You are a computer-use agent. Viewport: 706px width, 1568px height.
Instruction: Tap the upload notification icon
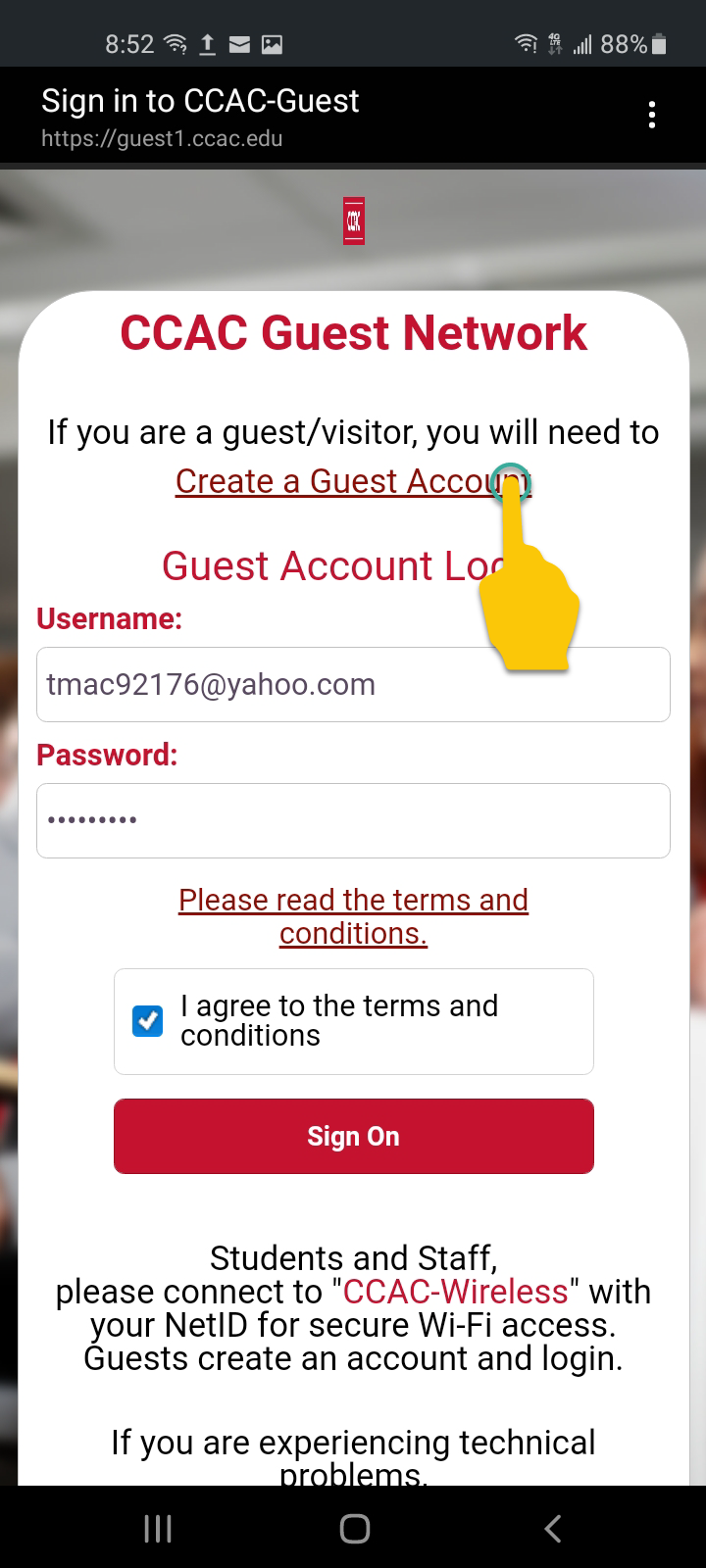207,43
